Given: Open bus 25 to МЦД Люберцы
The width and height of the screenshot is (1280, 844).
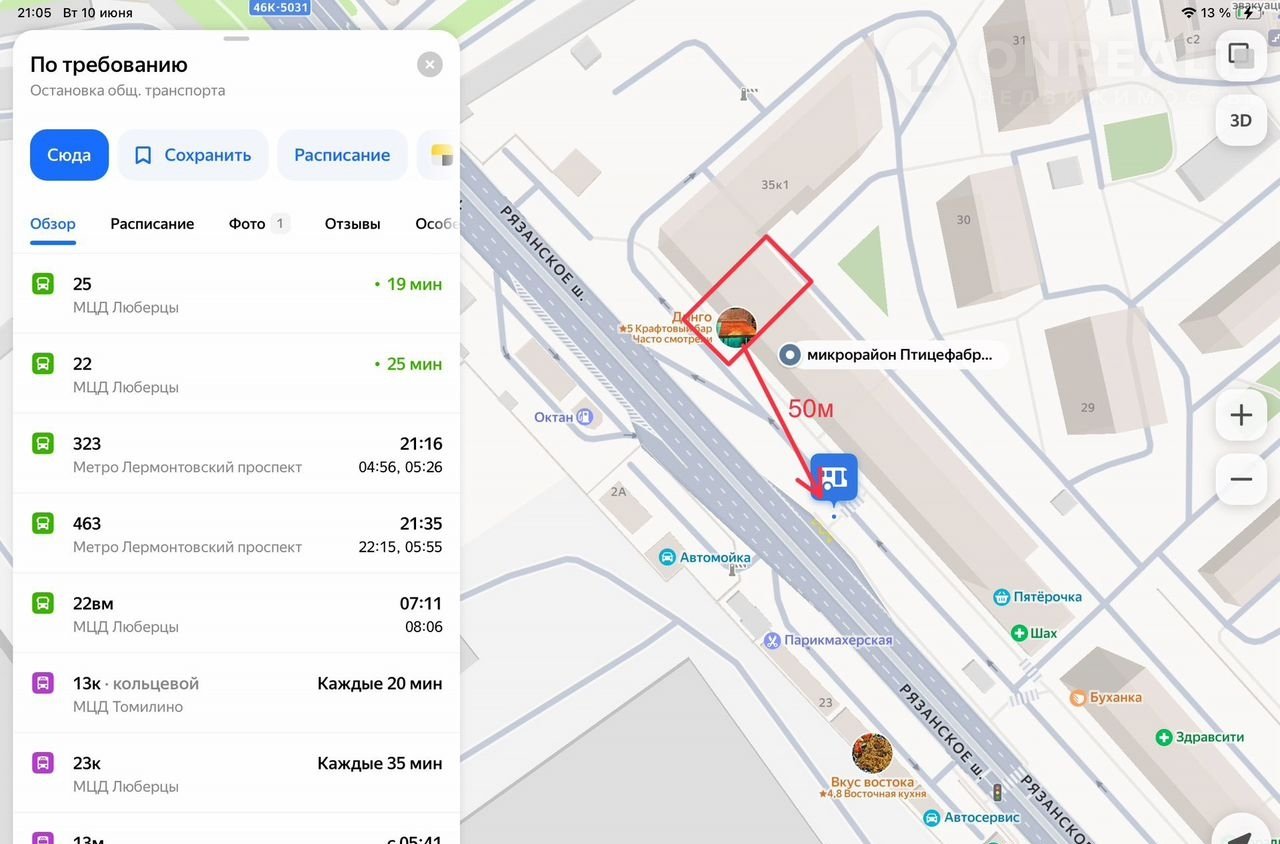Looking at the screenshot, I should coord(236,294).
